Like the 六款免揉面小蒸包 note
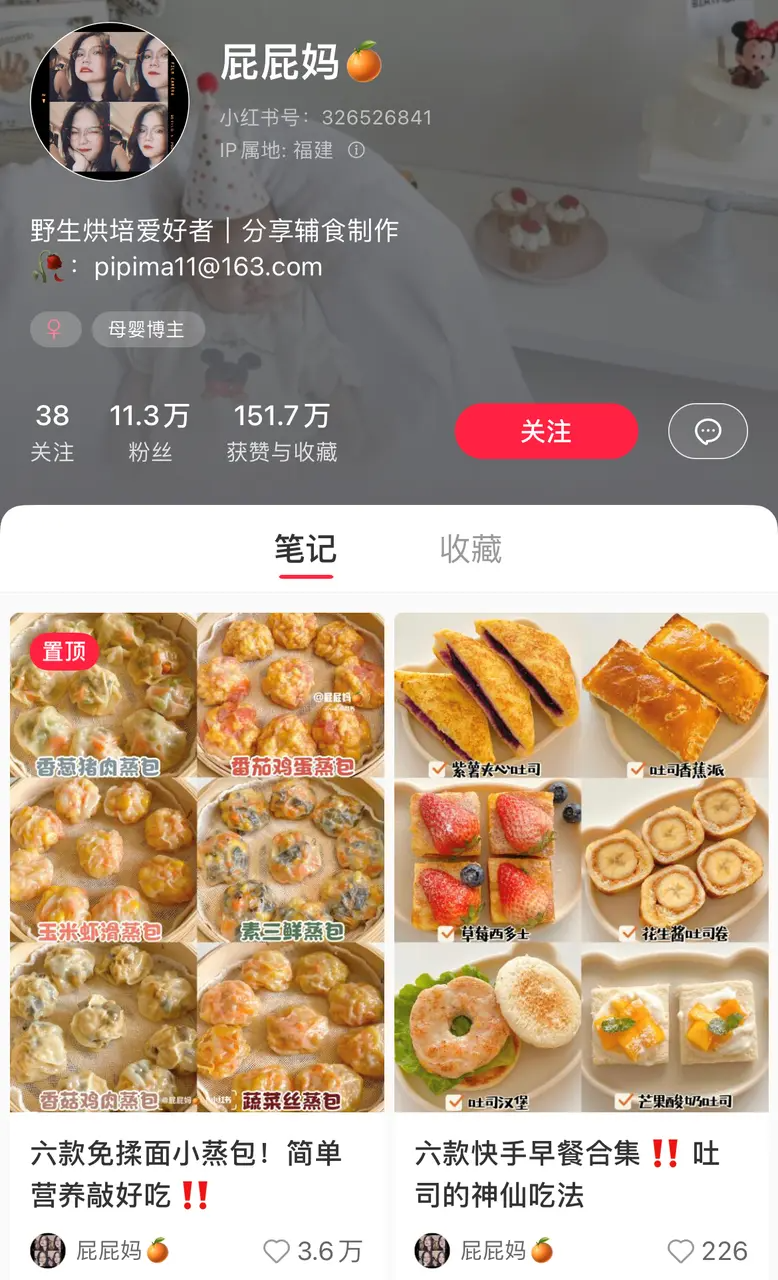The width and height of the screenshot is (778, 1280). click(x=277, y=1251)
